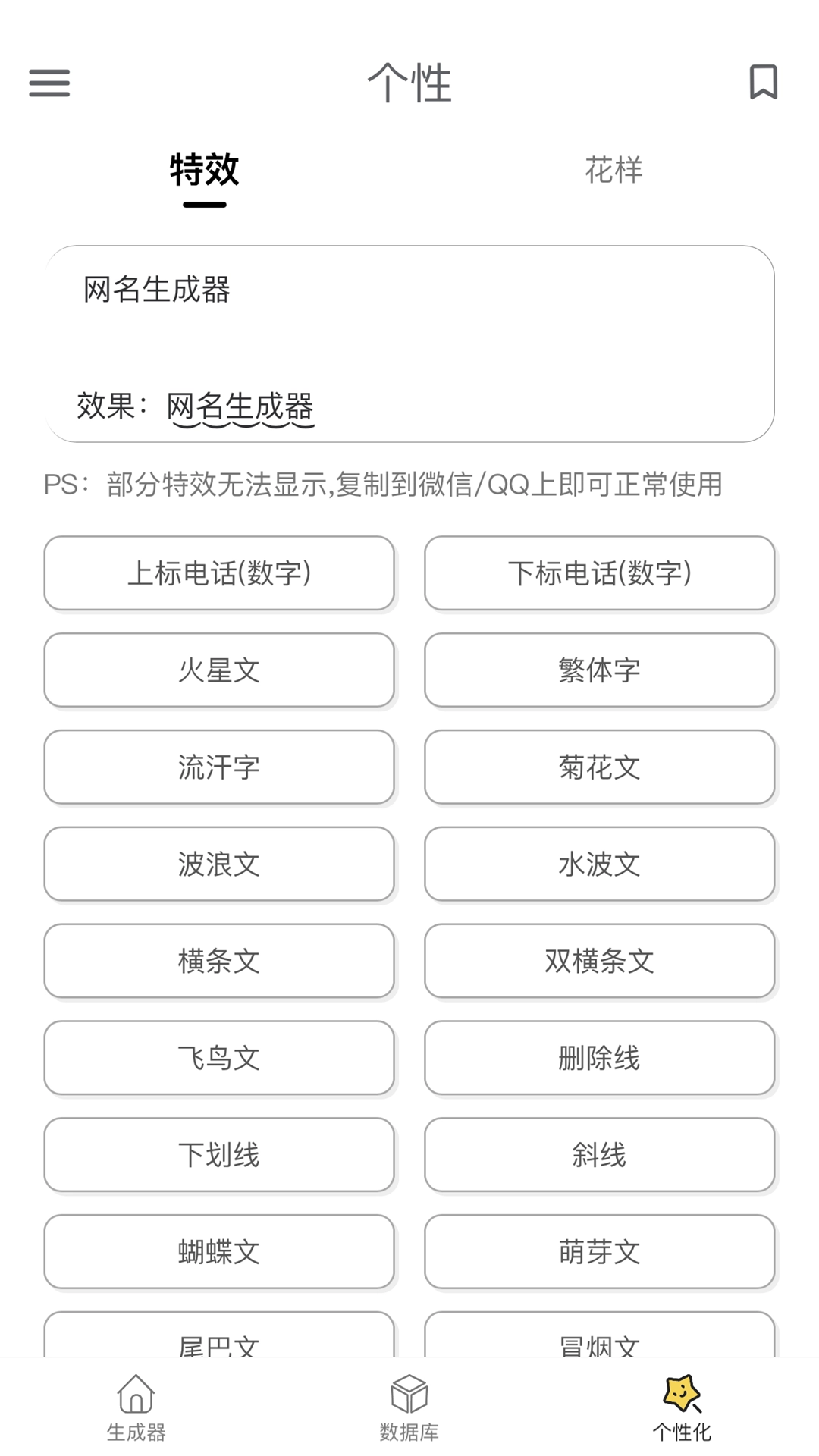Apply the 删除线 strikethrough effect

tap(599, 1059)
